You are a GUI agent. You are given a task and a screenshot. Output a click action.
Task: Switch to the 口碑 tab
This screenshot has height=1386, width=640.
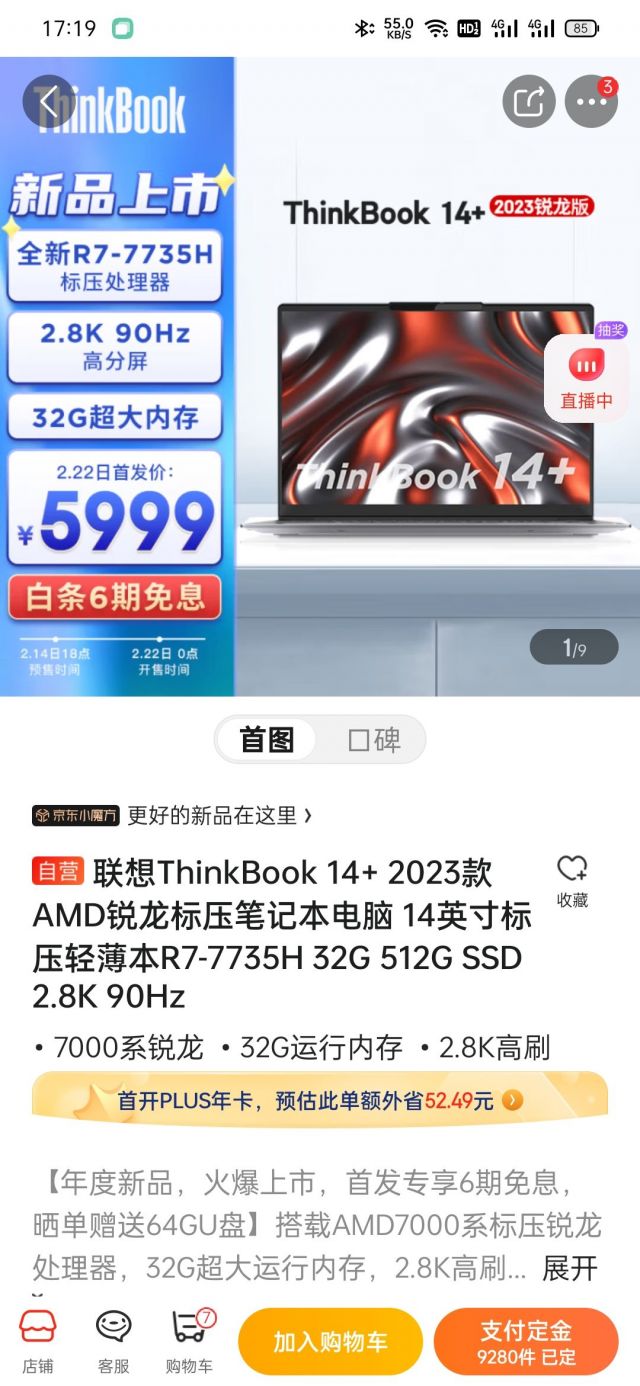click(x=374, y=740)
